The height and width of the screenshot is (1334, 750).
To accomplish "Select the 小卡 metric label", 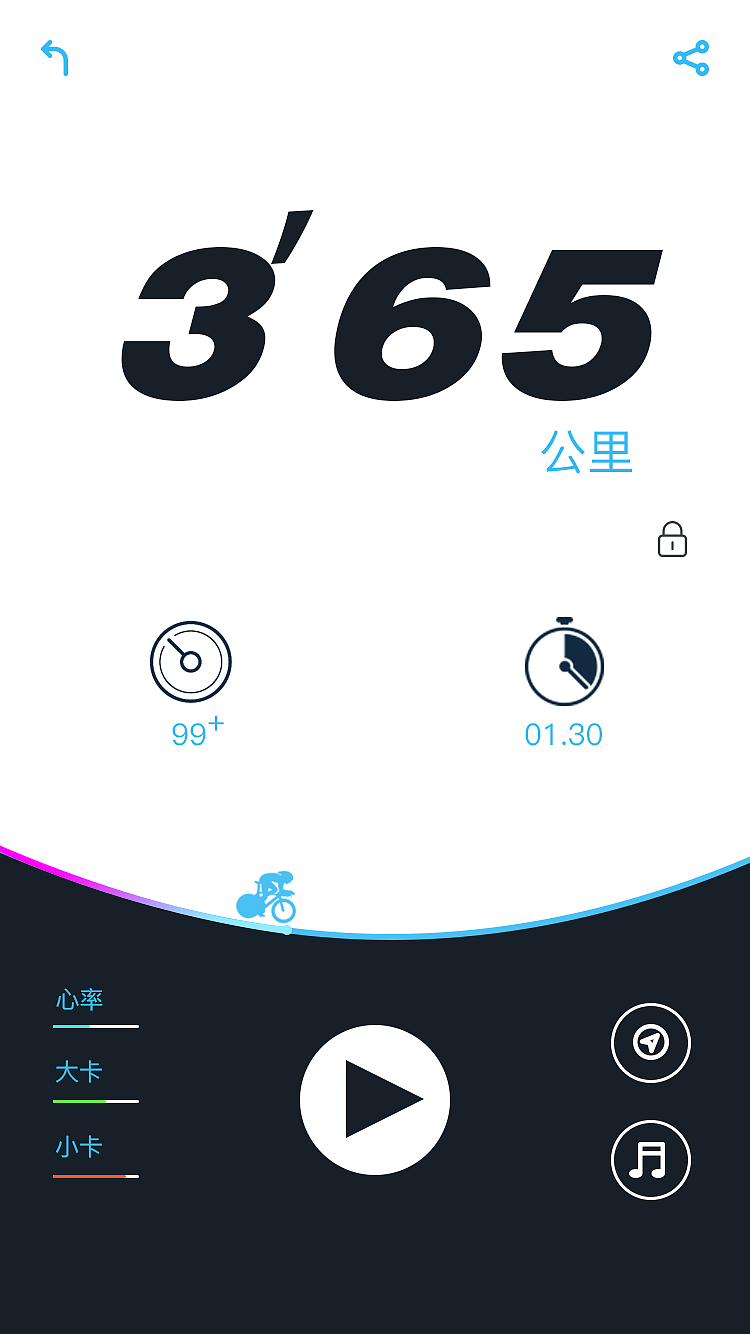I will point(79,1147).
